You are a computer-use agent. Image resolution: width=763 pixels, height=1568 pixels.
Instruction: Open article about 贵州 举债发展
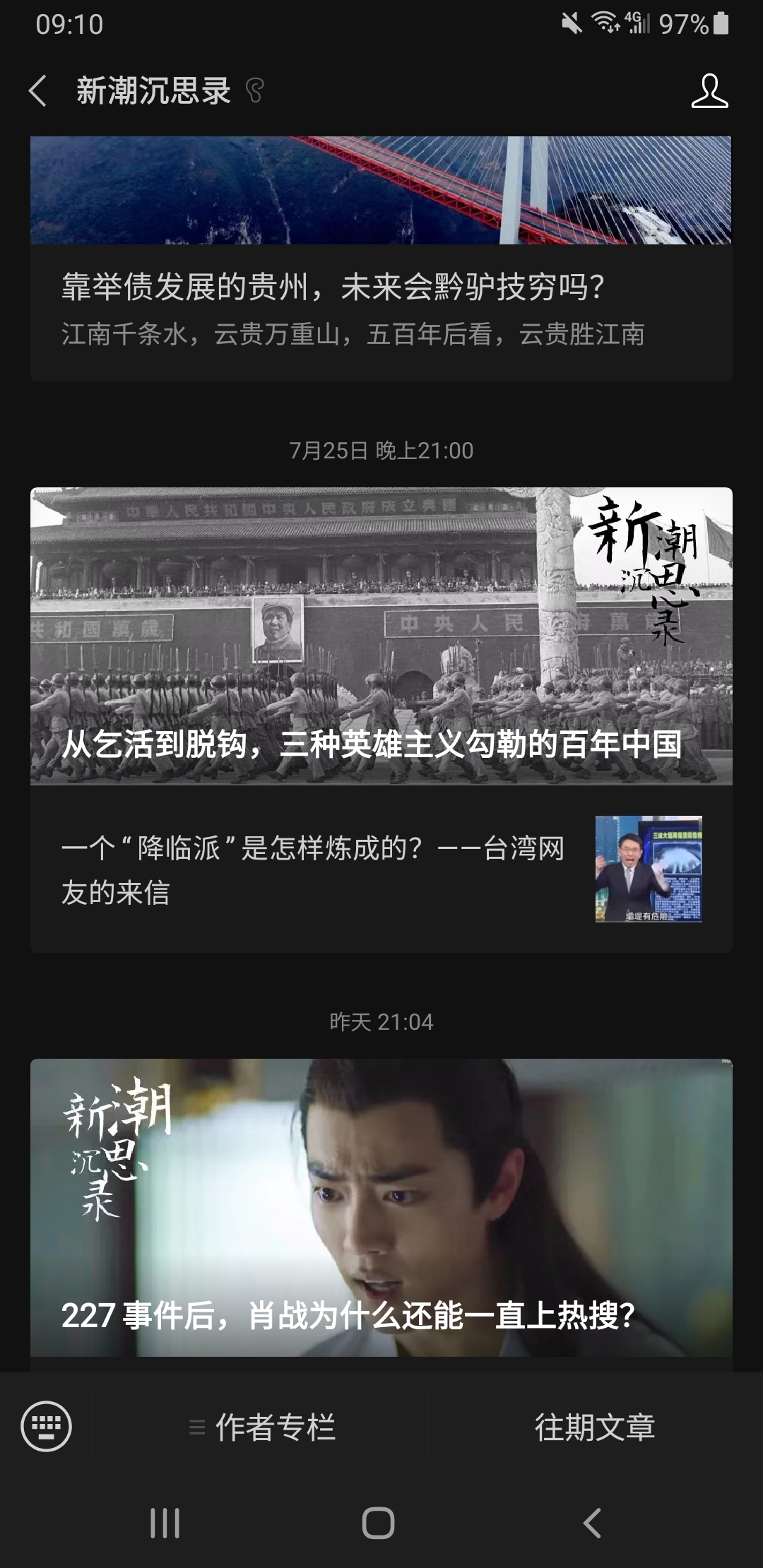tap(332, 287)
